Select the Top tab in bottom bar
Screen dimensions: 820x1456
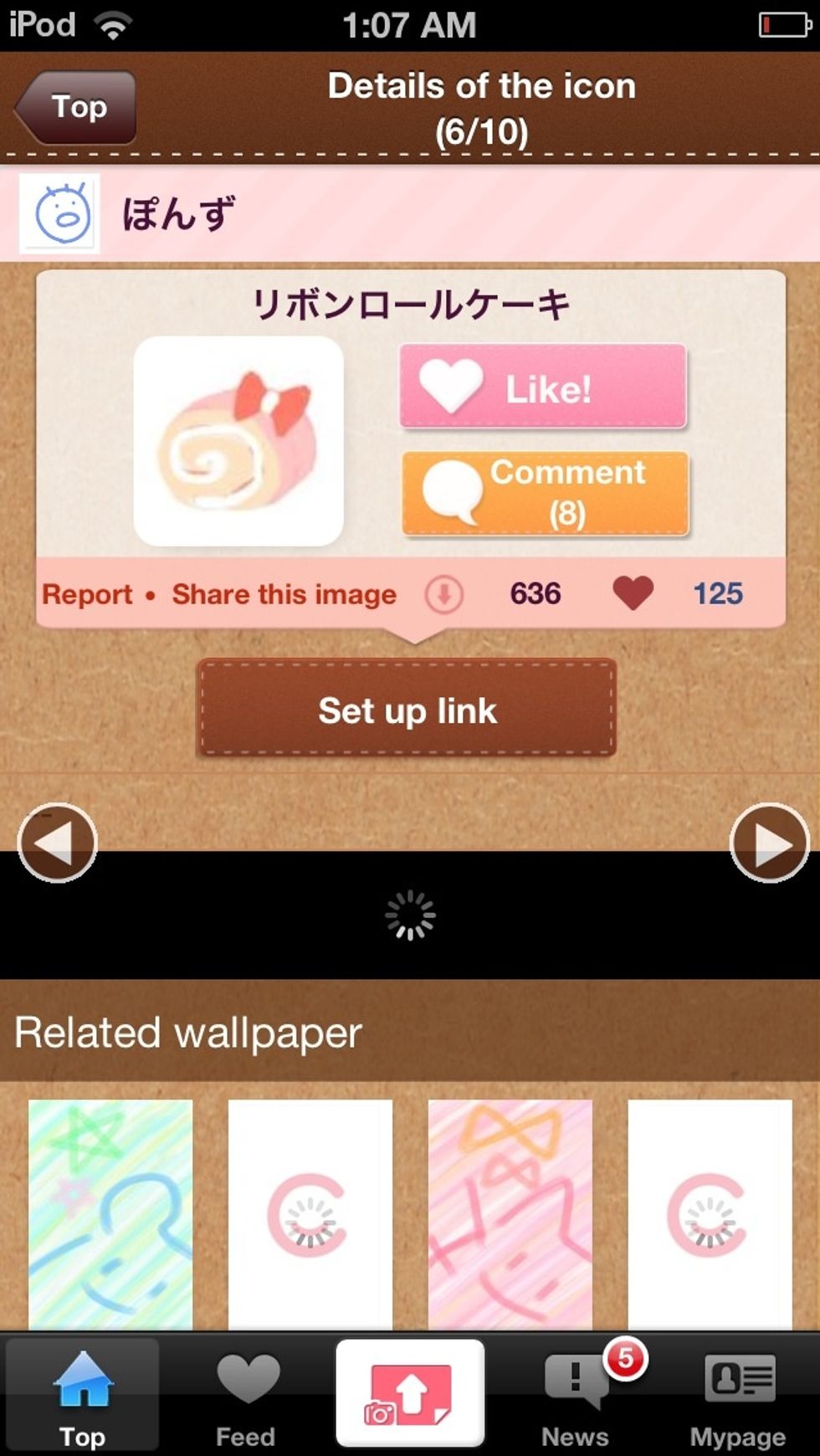pyautogui.click(x=82, y=1396)
